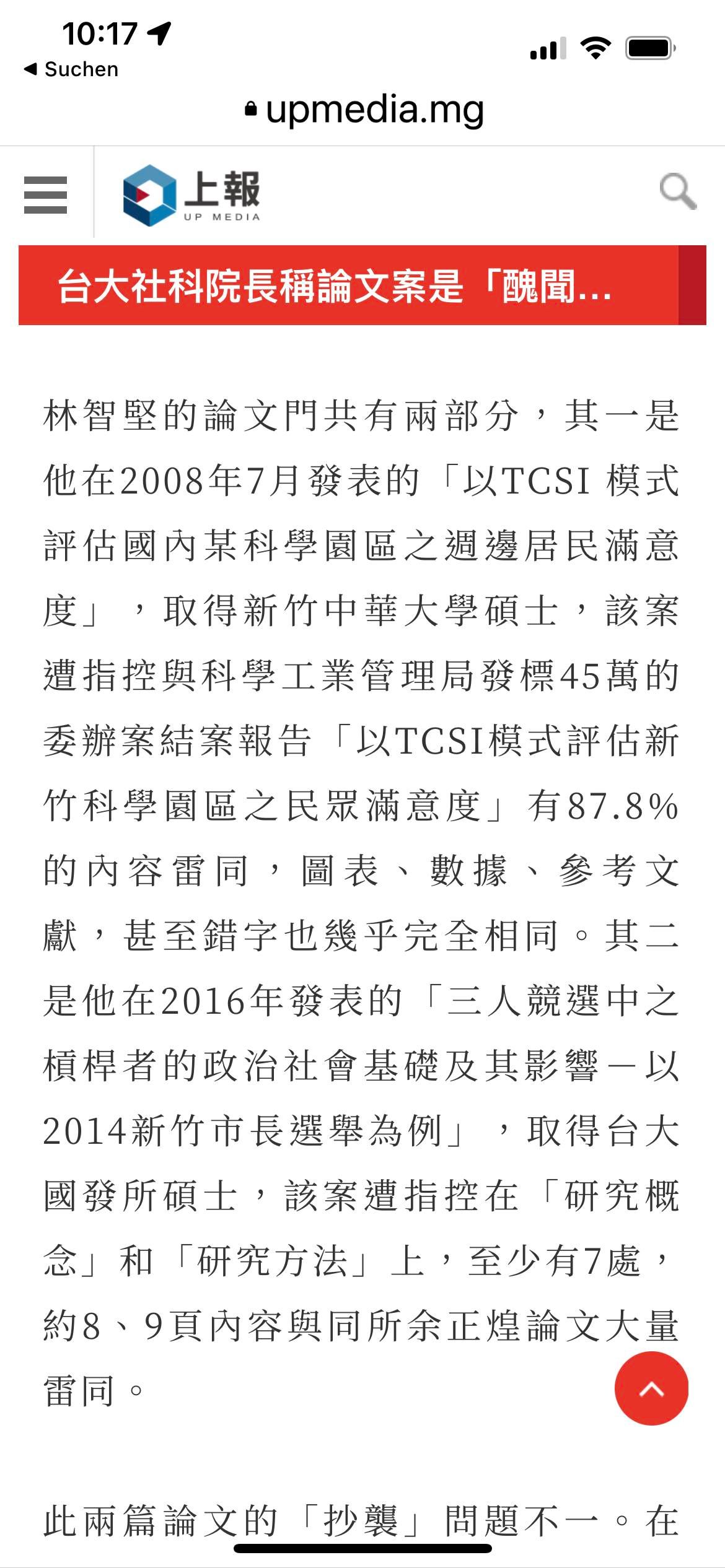Tap the 上報 Up Media logo
This screenshot has height=1568, width=725.
tap(191, 194)
